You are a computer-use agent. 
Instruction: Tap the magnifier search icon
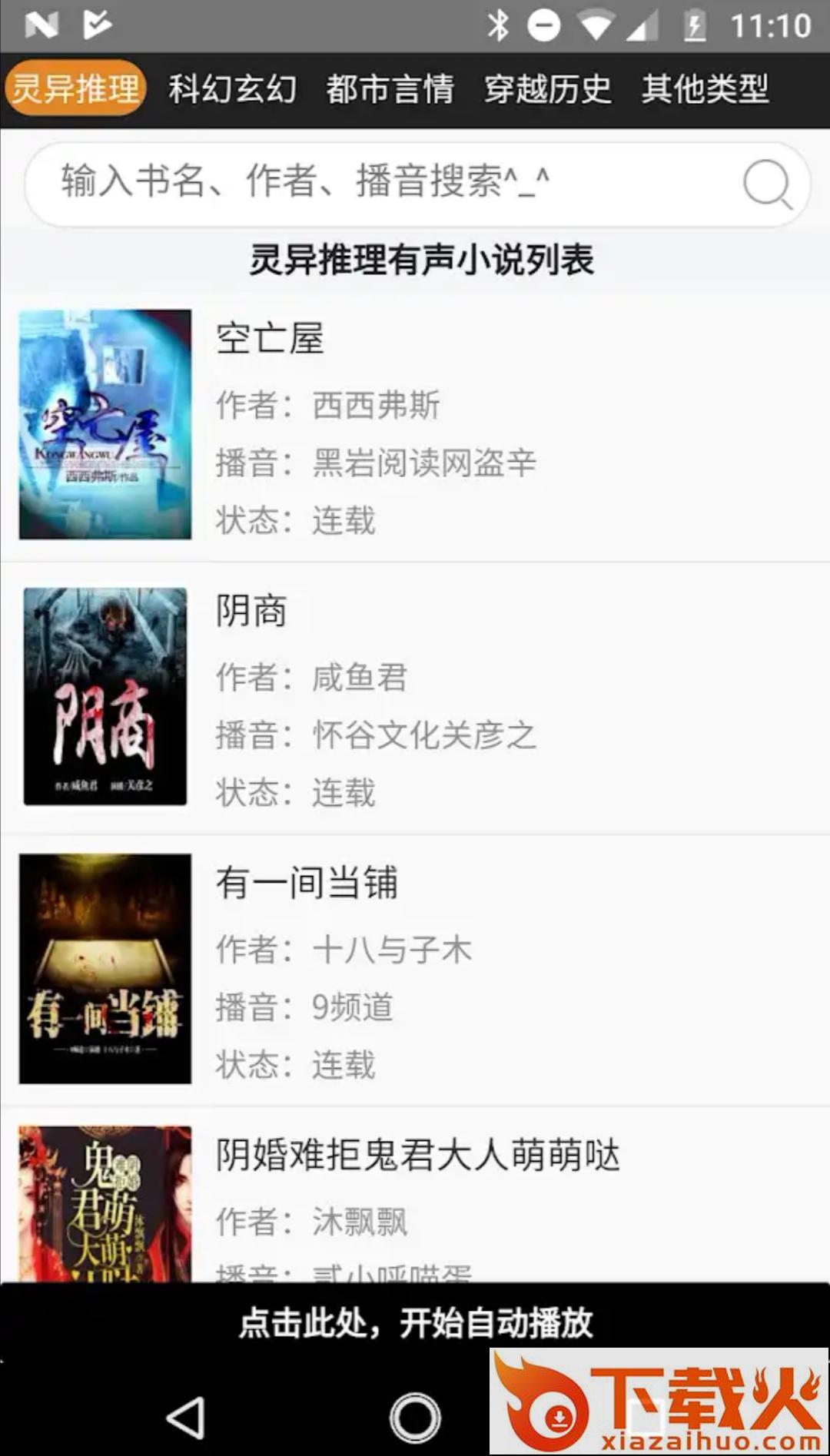click(x=767, y=184)
